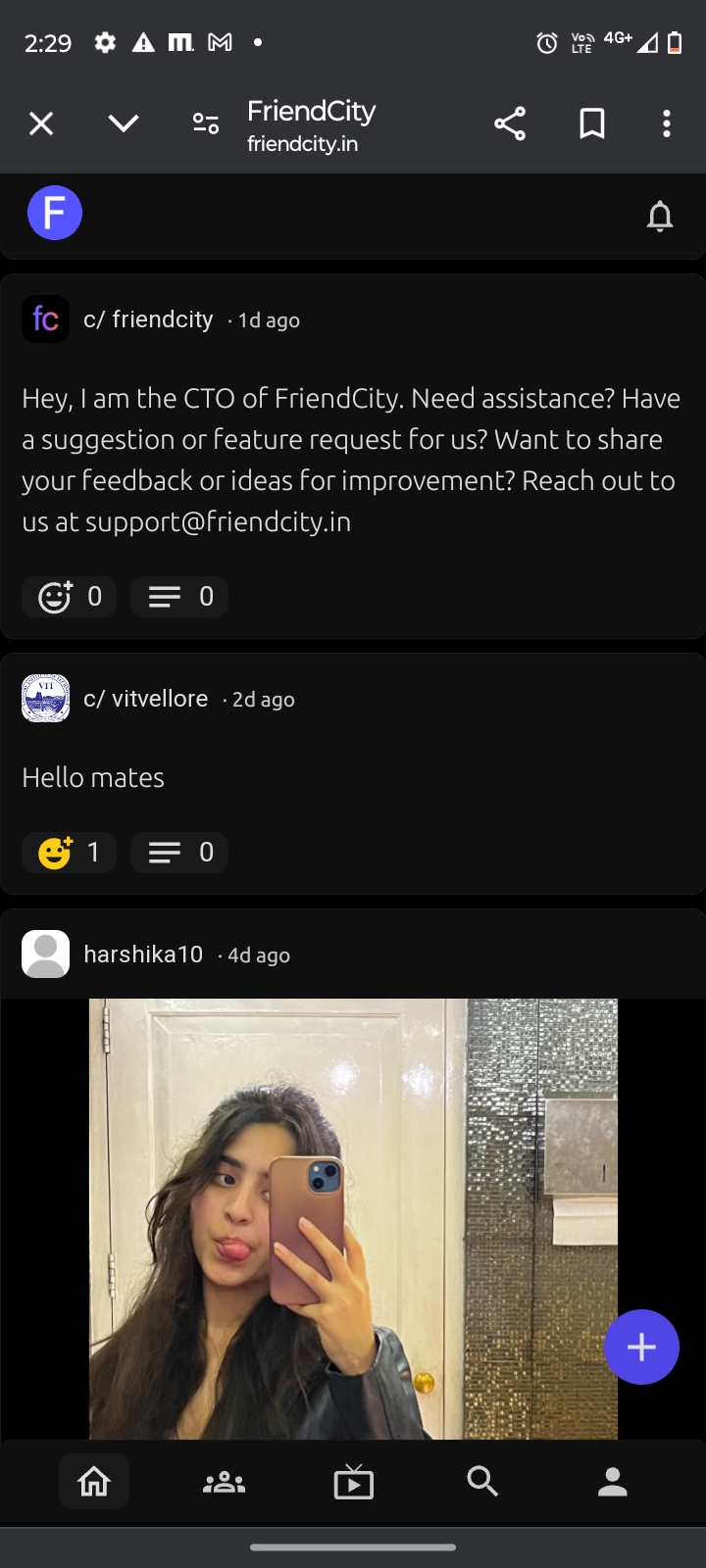The height and width of the screenshot is (1568, 706).
Task: Open site settings icon next to FriendCity
Action: pos(206,123)
